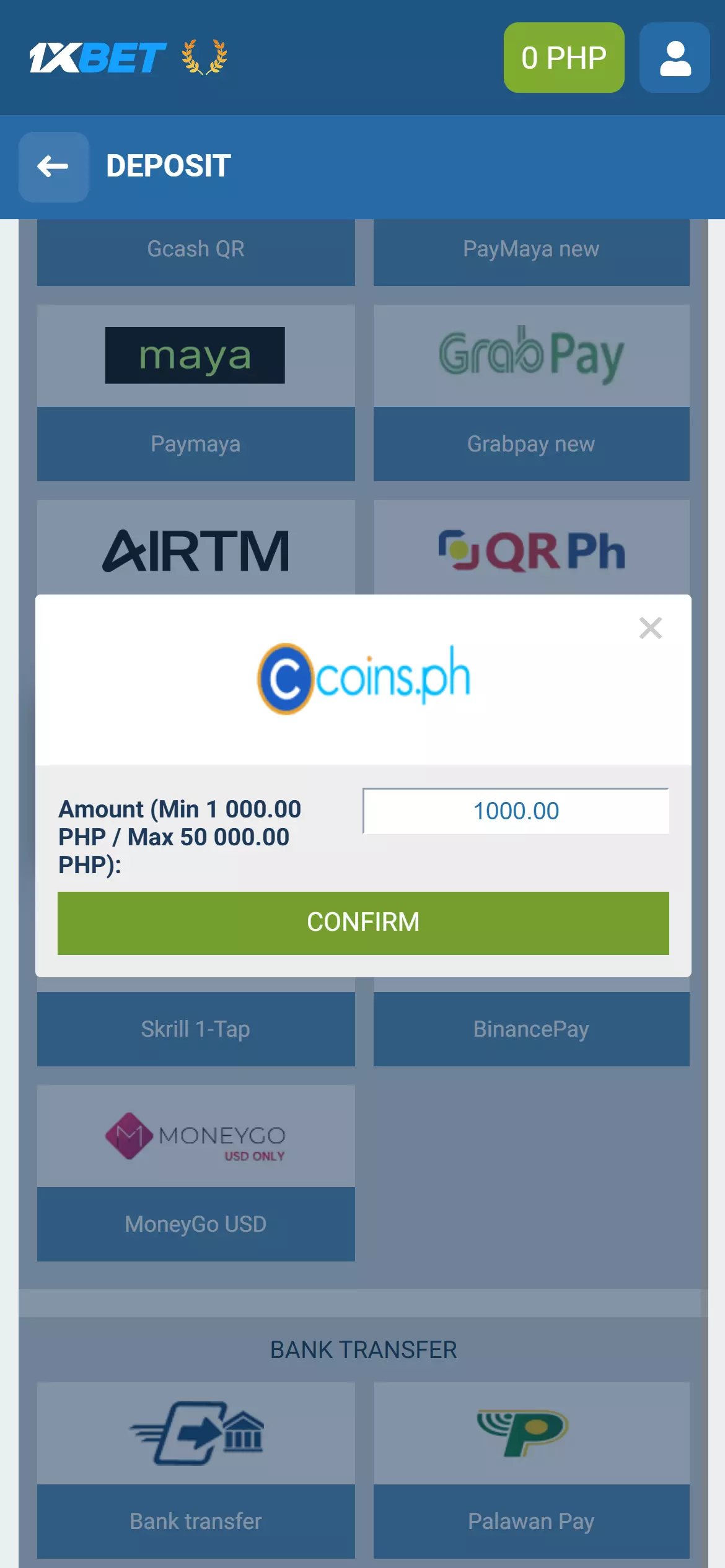Close the coins.ph deposit dialog
725x1568 pixels.
pyautogui.click(x=650, y=628)
